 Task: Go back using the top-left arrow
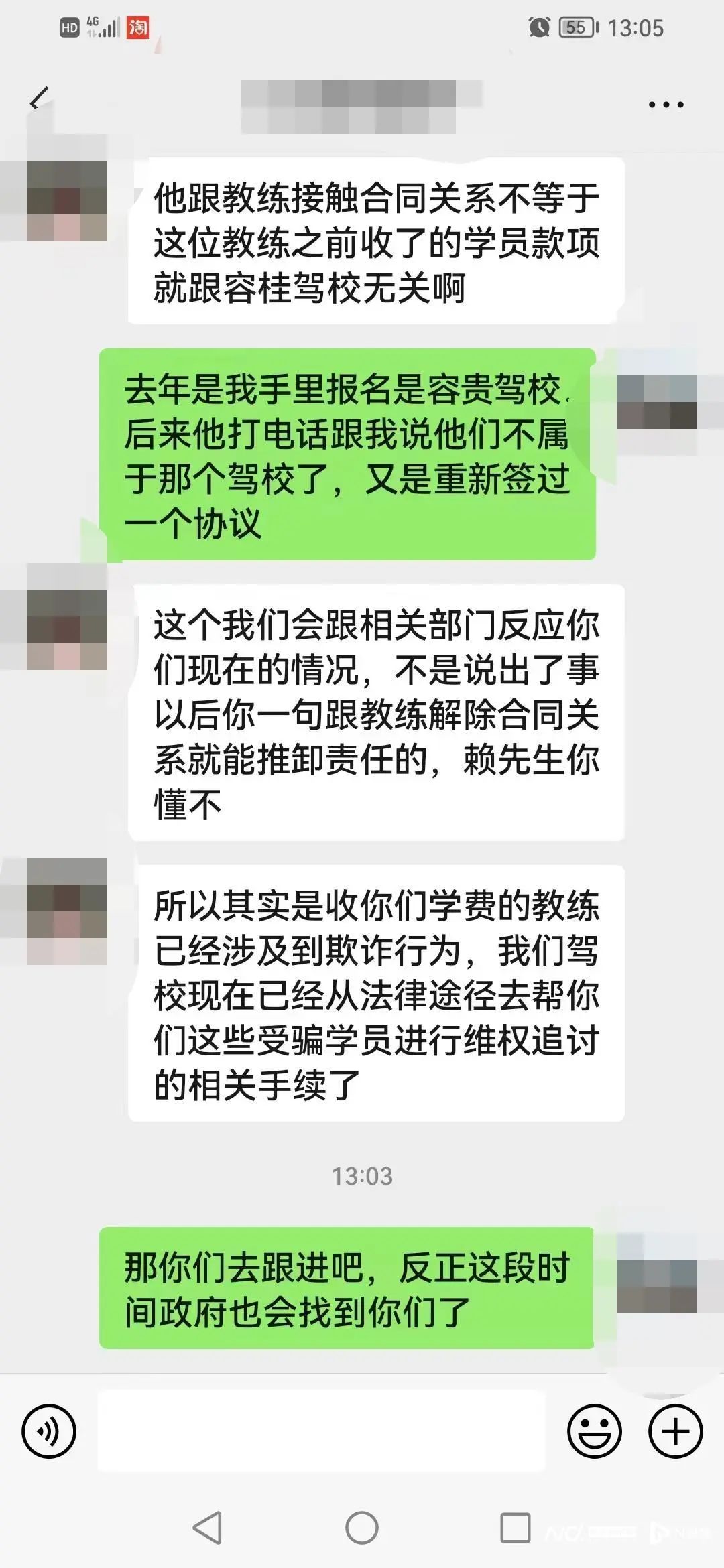(40, 99)
